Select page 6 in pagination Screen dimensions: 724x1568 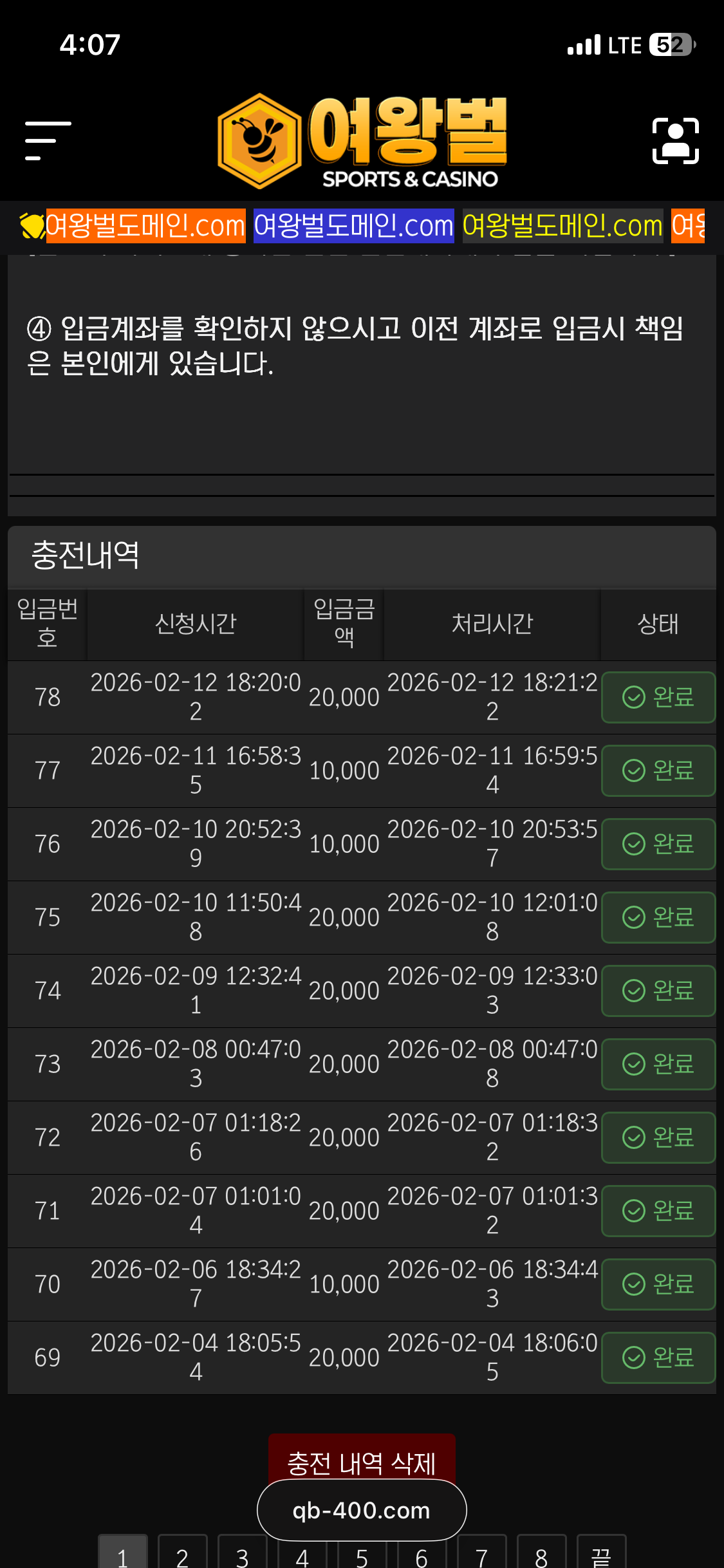click(422, 1554)
